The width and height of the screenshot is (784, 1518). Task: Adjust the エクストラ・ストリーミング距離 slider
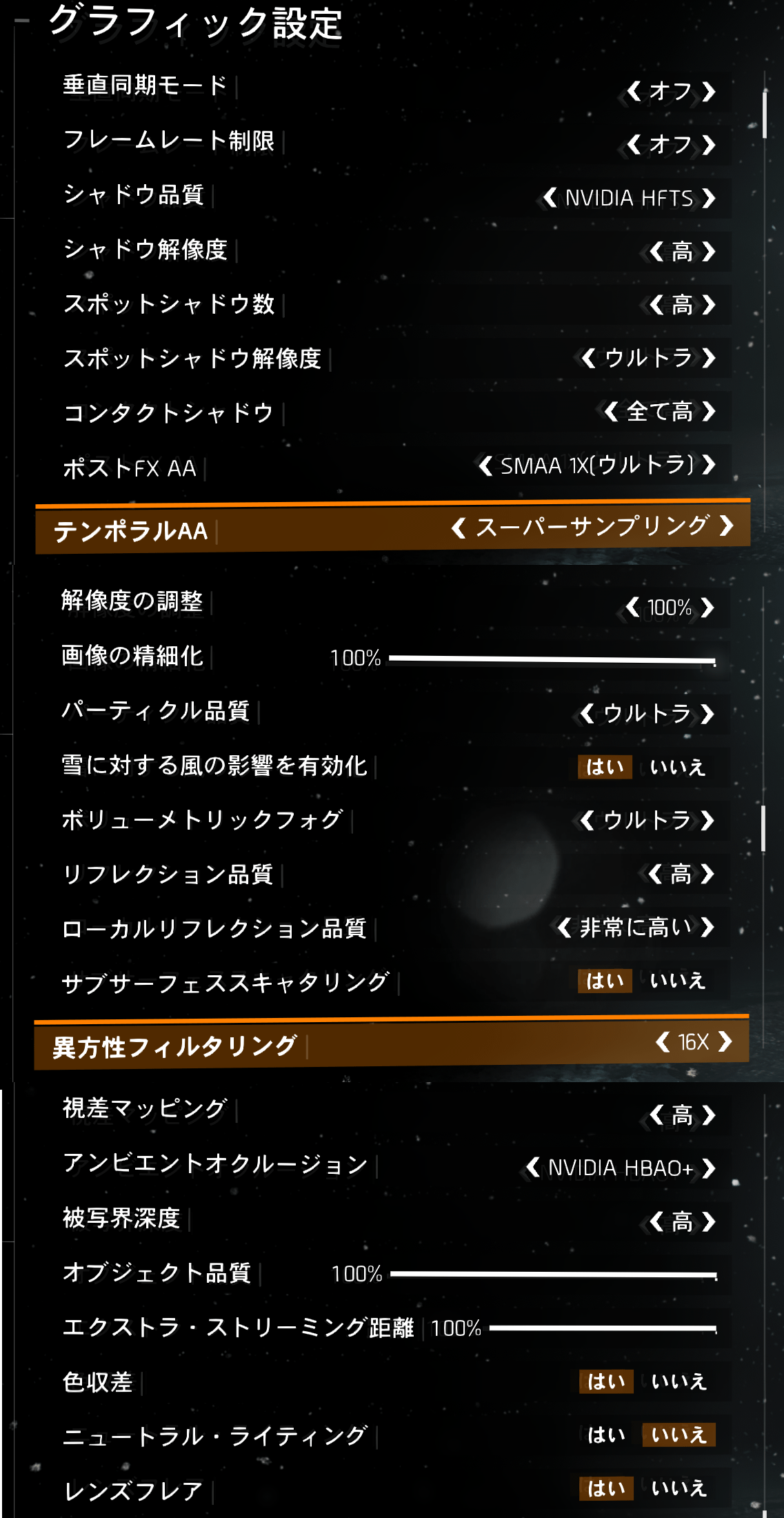(x=603, y=1328)
